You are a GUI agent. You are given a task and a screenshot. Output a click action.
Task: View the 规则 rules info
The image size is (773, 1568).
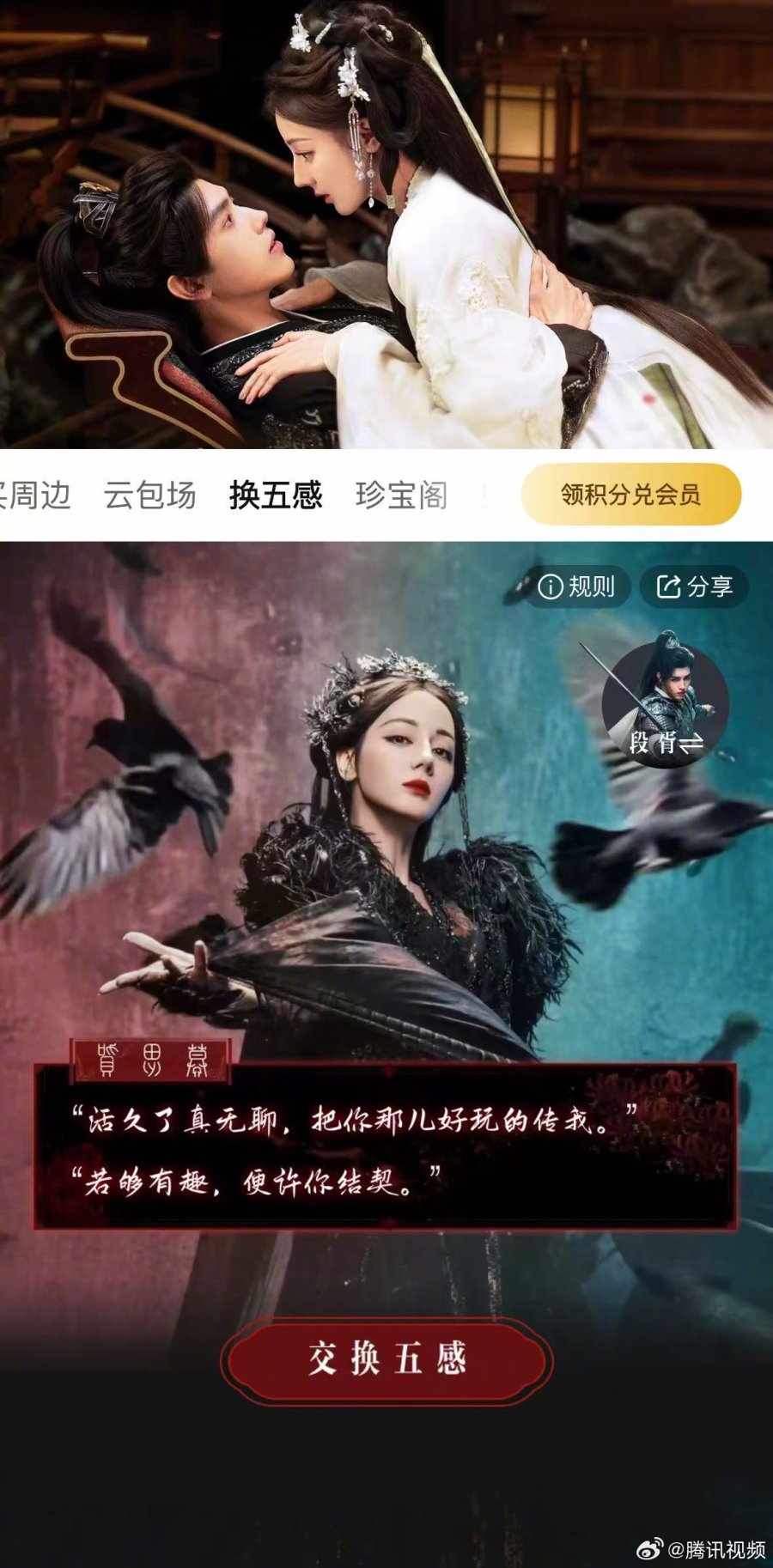pos(577,586)
